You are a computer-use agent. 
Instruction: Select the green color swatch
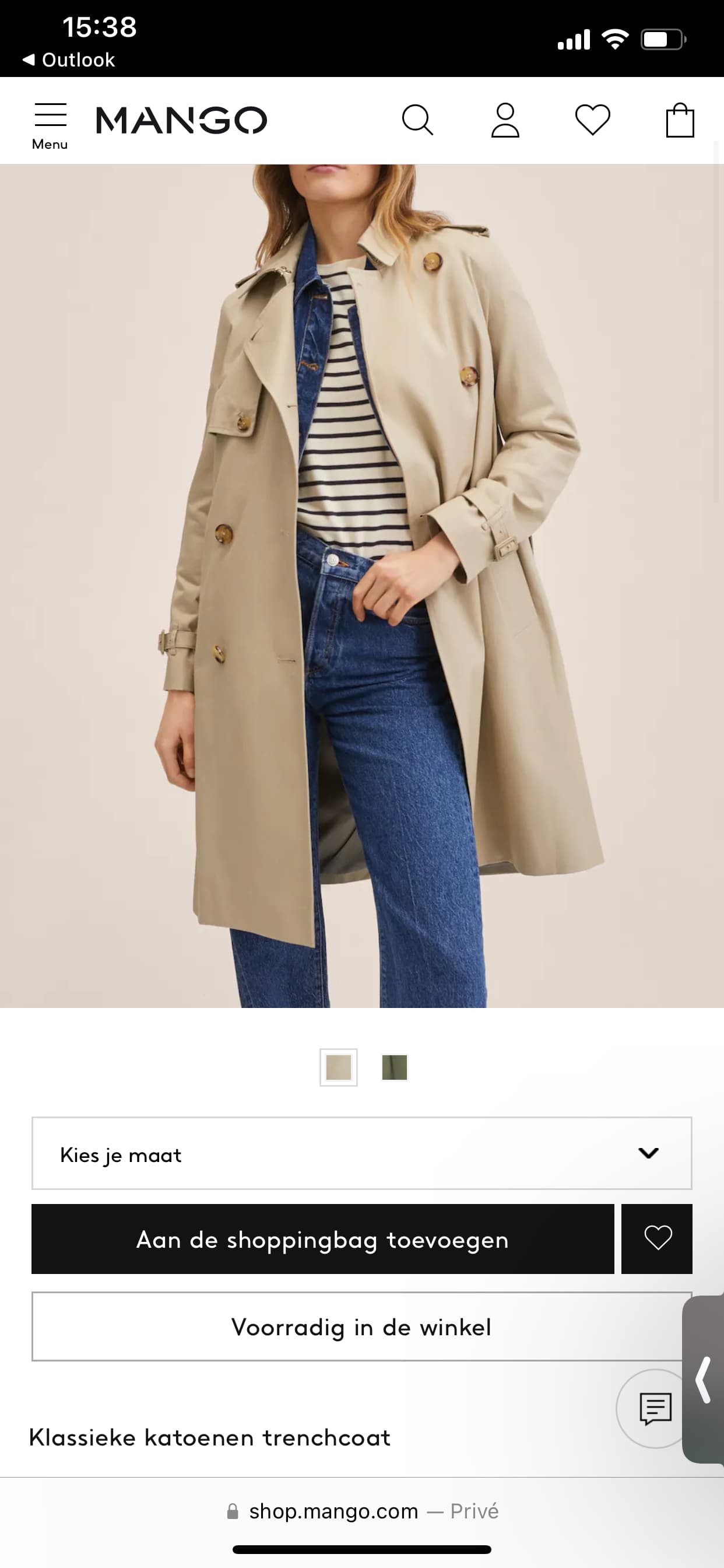(x=394, y=1067)
